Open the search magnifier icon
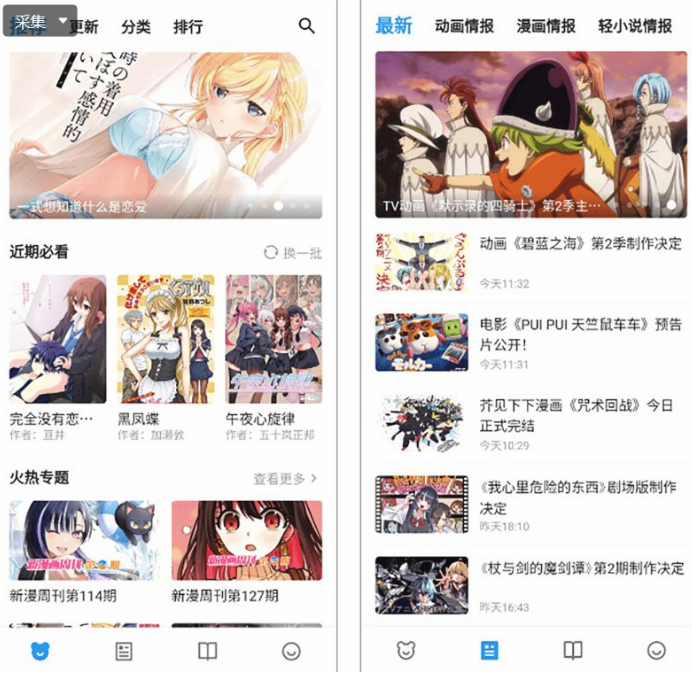 click(307, 26)
